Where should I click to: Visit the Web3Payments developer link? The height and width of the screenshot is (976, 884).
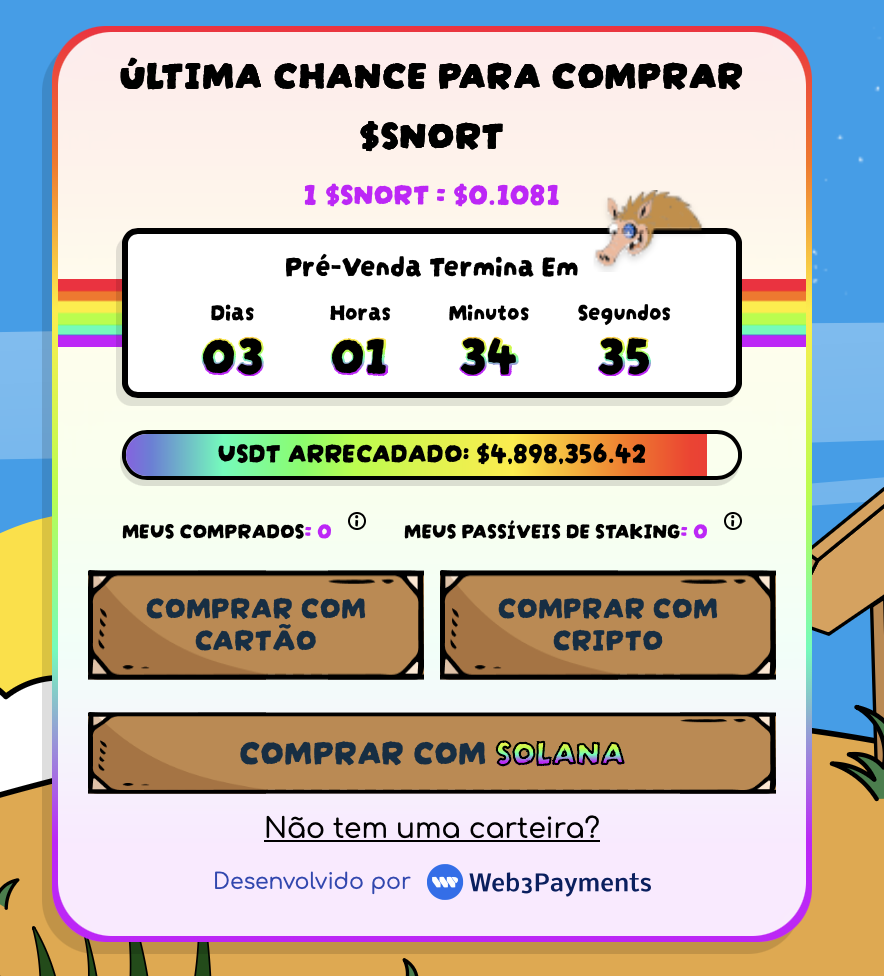pos(540,883)
